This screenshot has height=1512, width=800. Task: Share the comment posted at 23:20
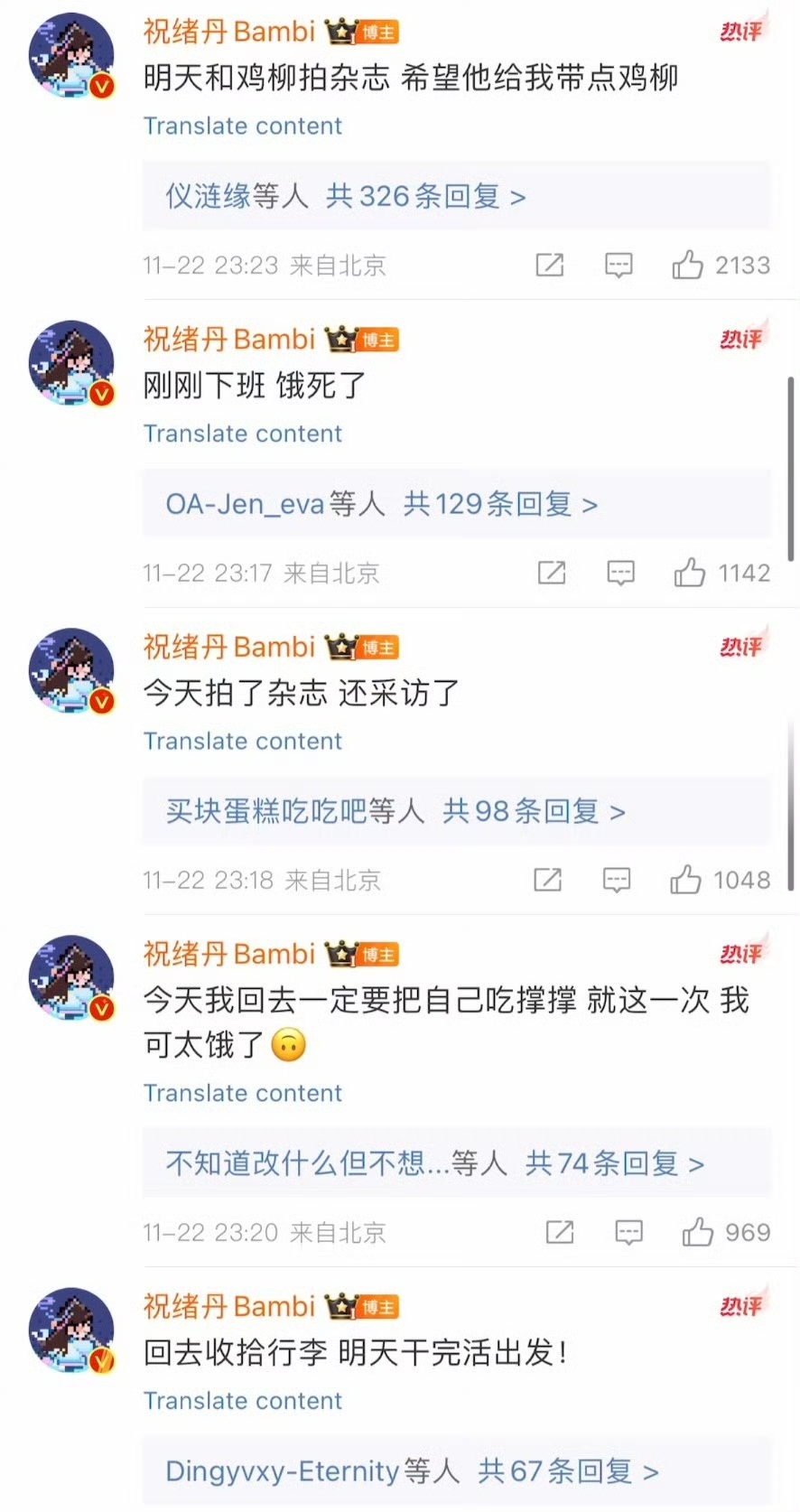[560, 1232]
